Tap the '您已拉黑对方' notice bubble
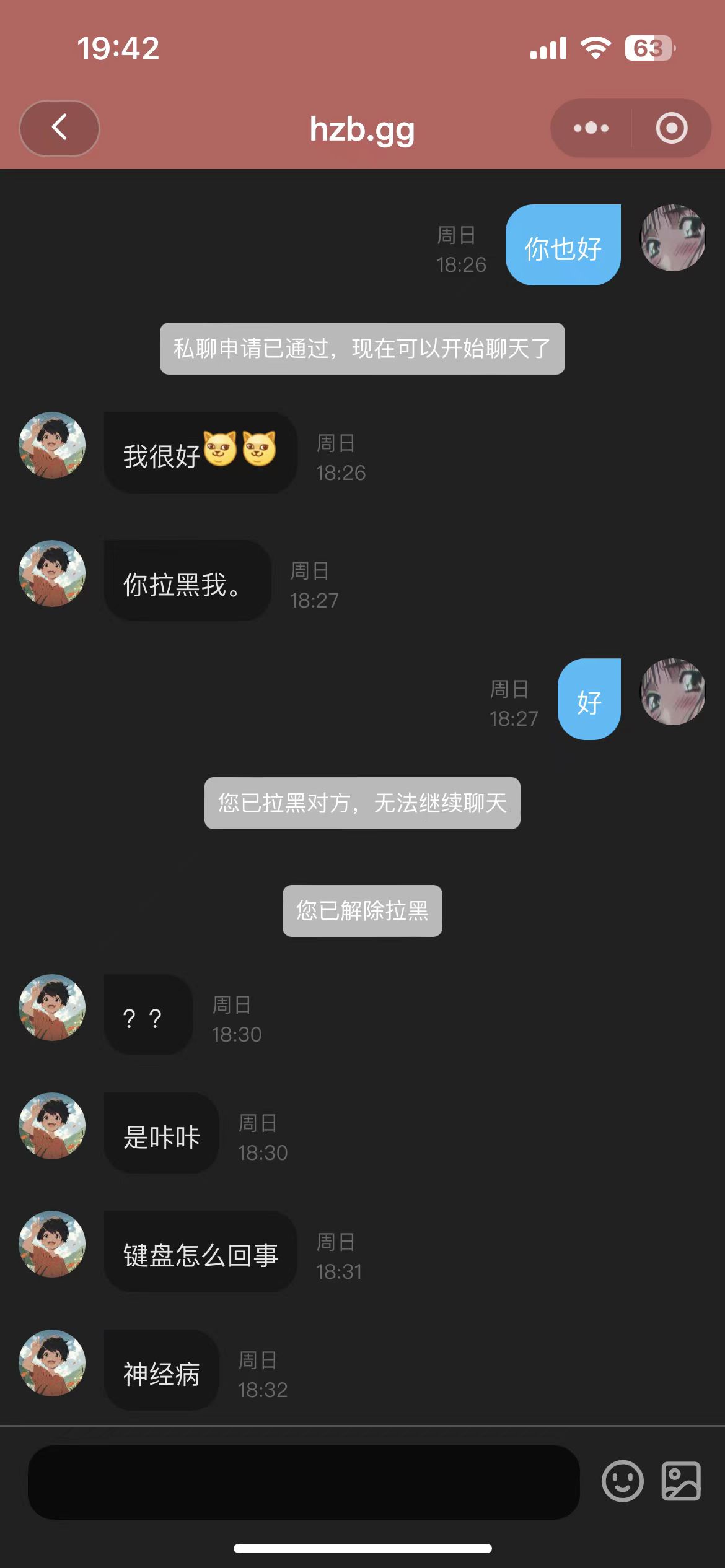This screenshot has height=1568, width=725. (362, 803)
